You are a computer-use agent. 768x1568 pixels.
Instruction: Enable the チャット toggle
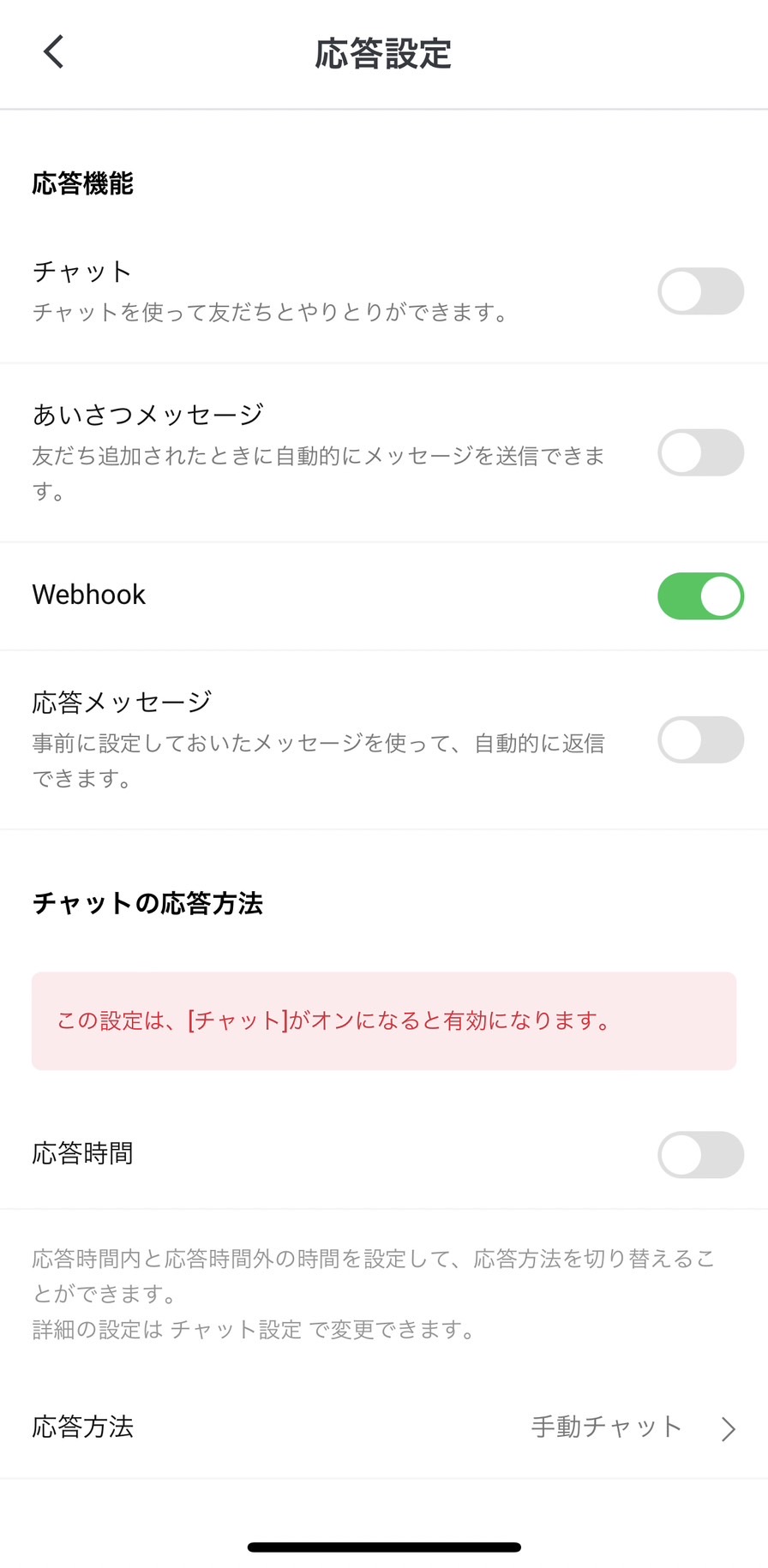[700, 291]
